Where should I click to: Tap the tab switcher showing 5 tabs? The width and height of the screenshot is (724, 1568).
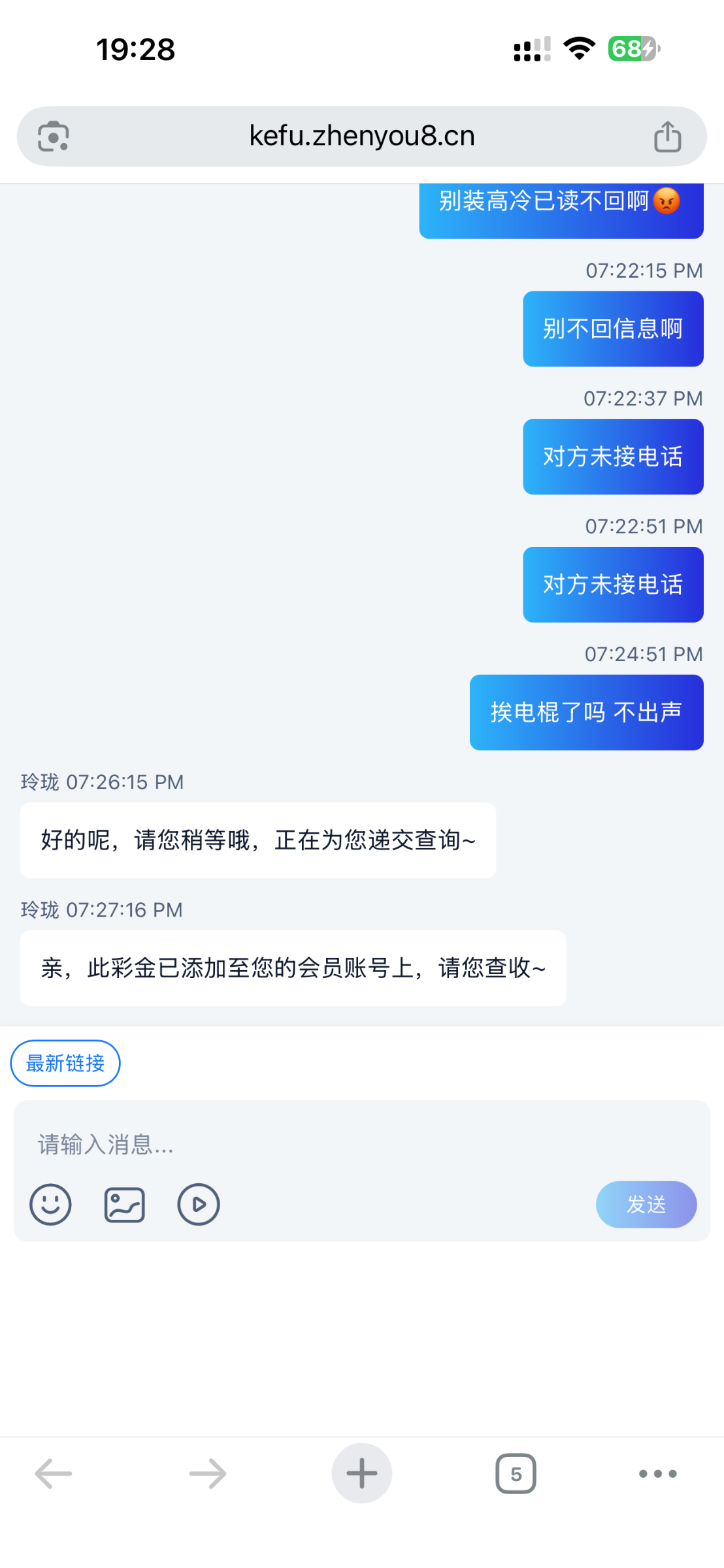(x=516, y=1473)
